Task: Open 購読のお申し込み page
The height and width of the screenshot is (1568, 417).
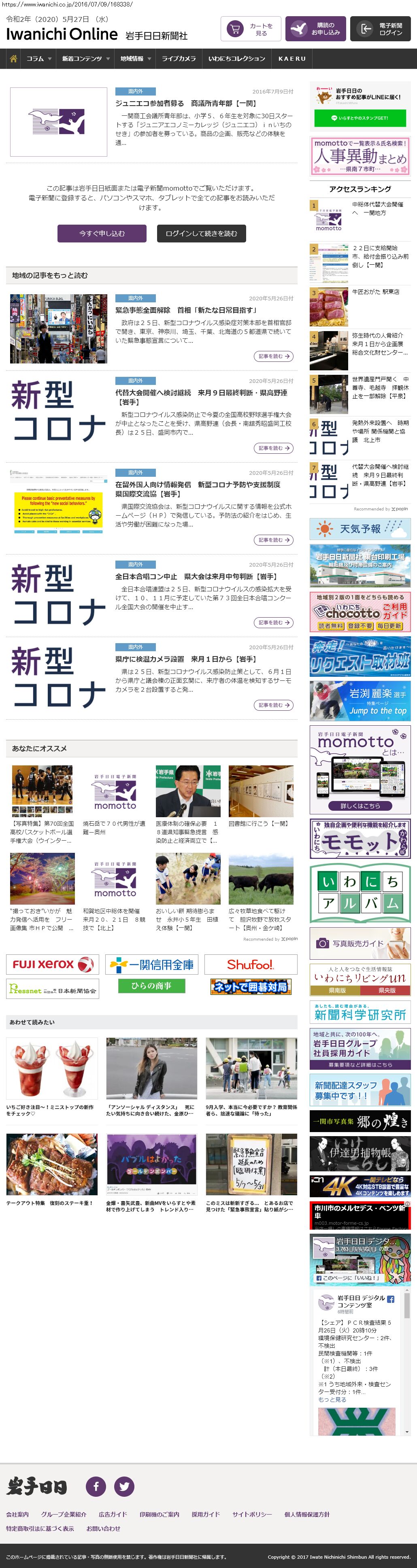Action: (x=315, y=29)
